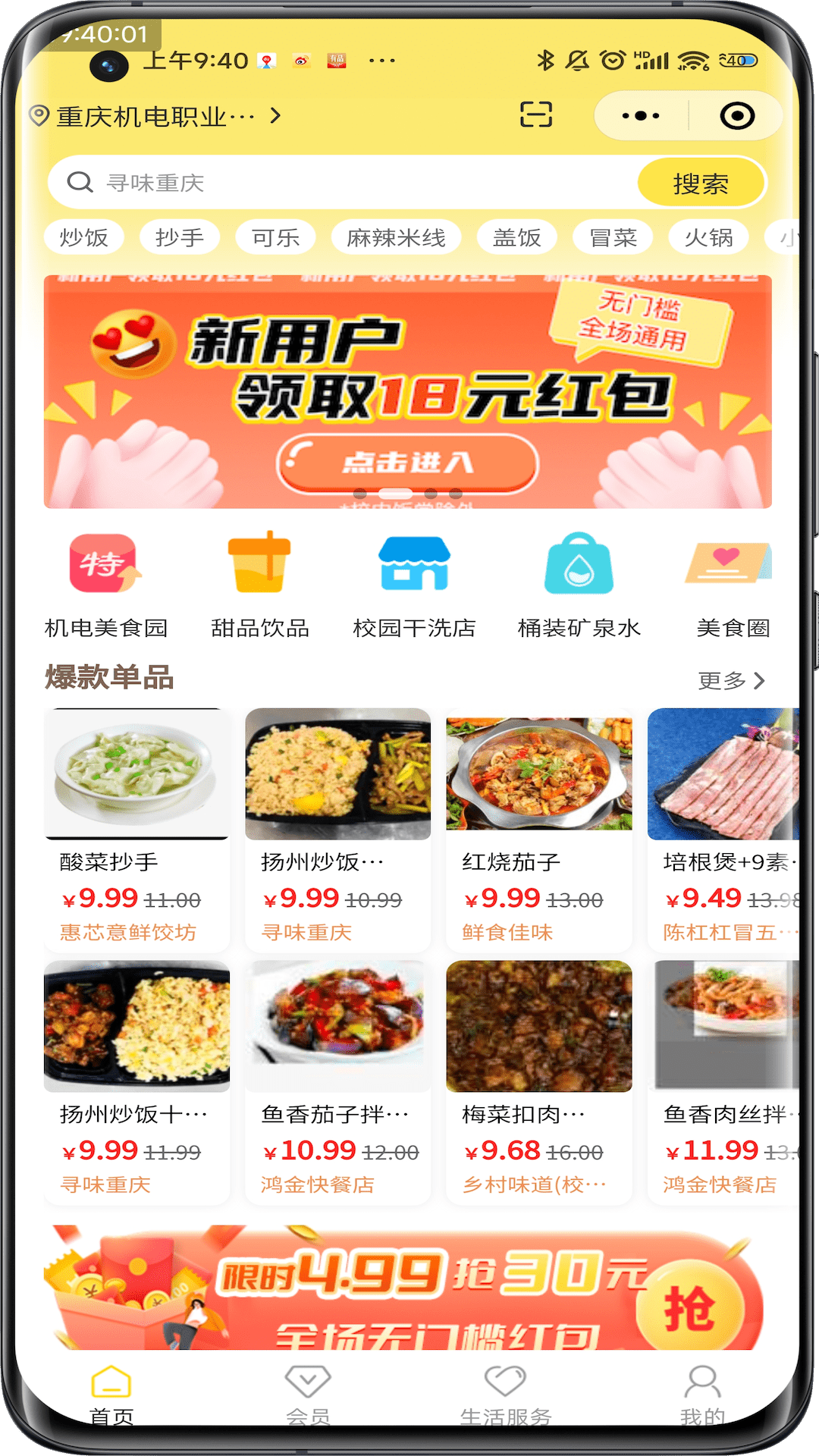The height and width of the screenshot is (1456, 819).
Task: Open 桶装矿泉水 category
Action: tap(579, 585)
